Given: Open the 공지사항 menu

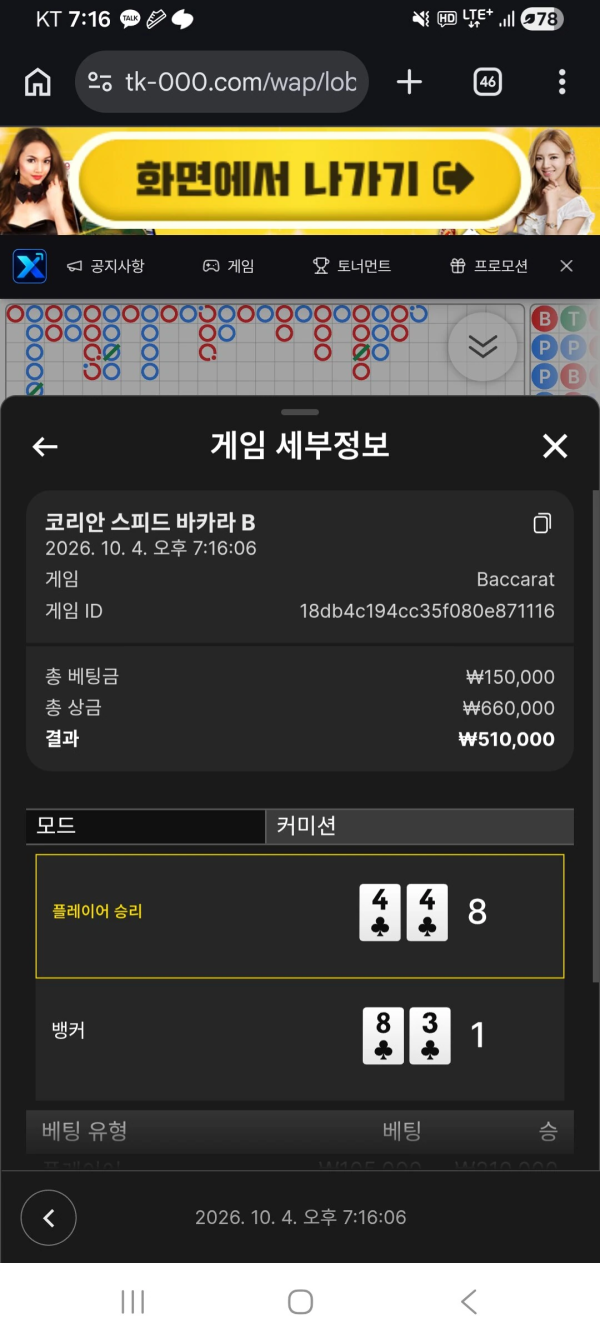Looking at the screenshot, I should coord(105,266).
